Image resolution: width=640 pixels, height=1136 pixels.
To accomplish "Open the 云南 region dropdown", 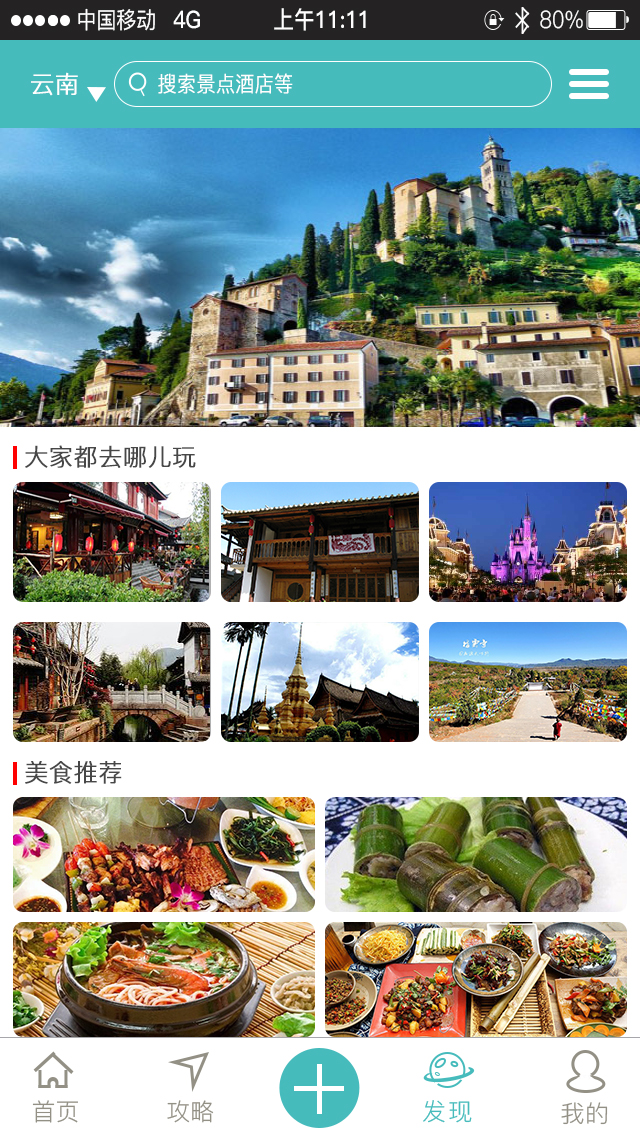I will [67, 85].
